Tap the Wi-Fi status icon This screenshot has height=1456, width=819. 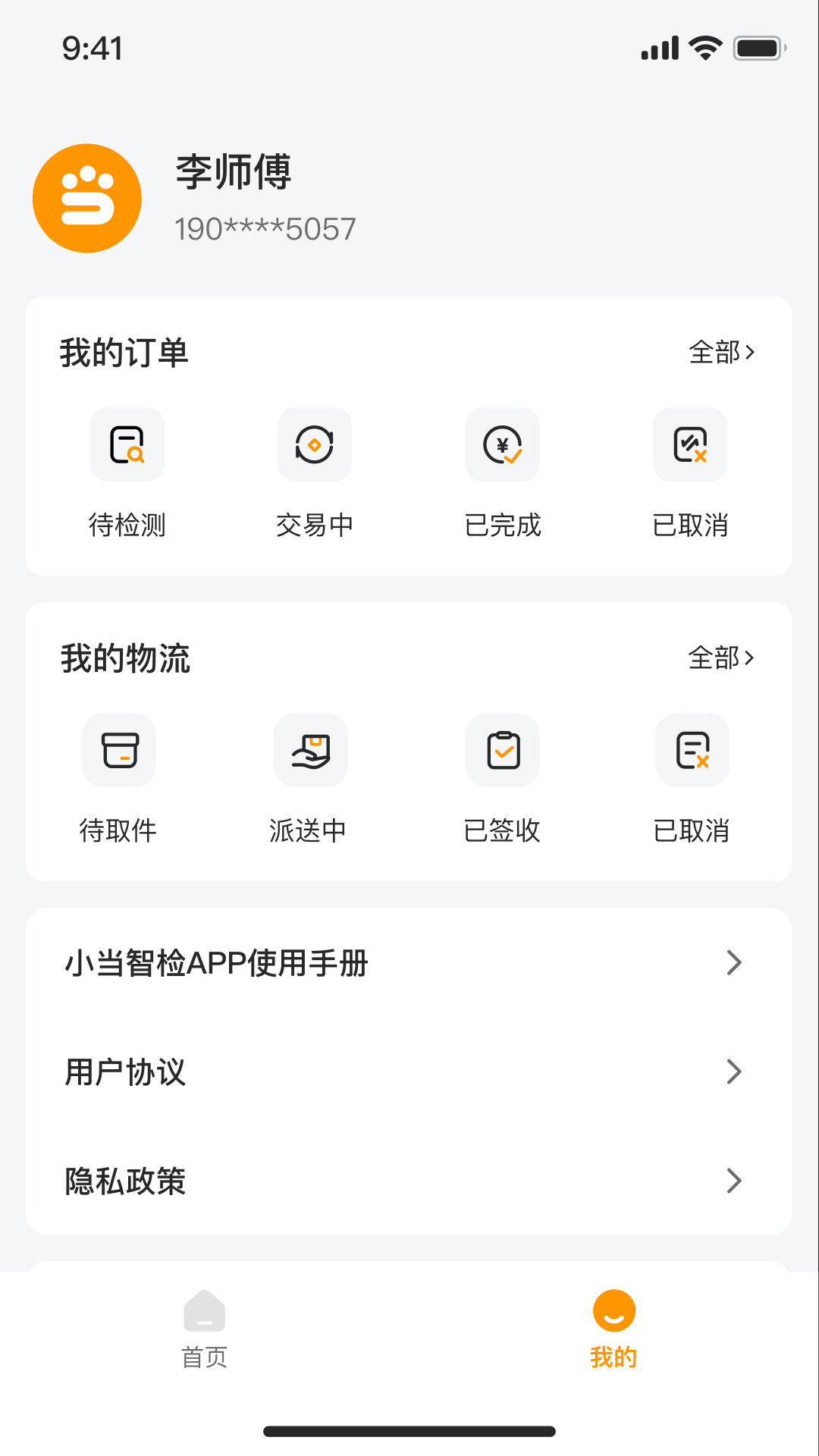(704, 47)
